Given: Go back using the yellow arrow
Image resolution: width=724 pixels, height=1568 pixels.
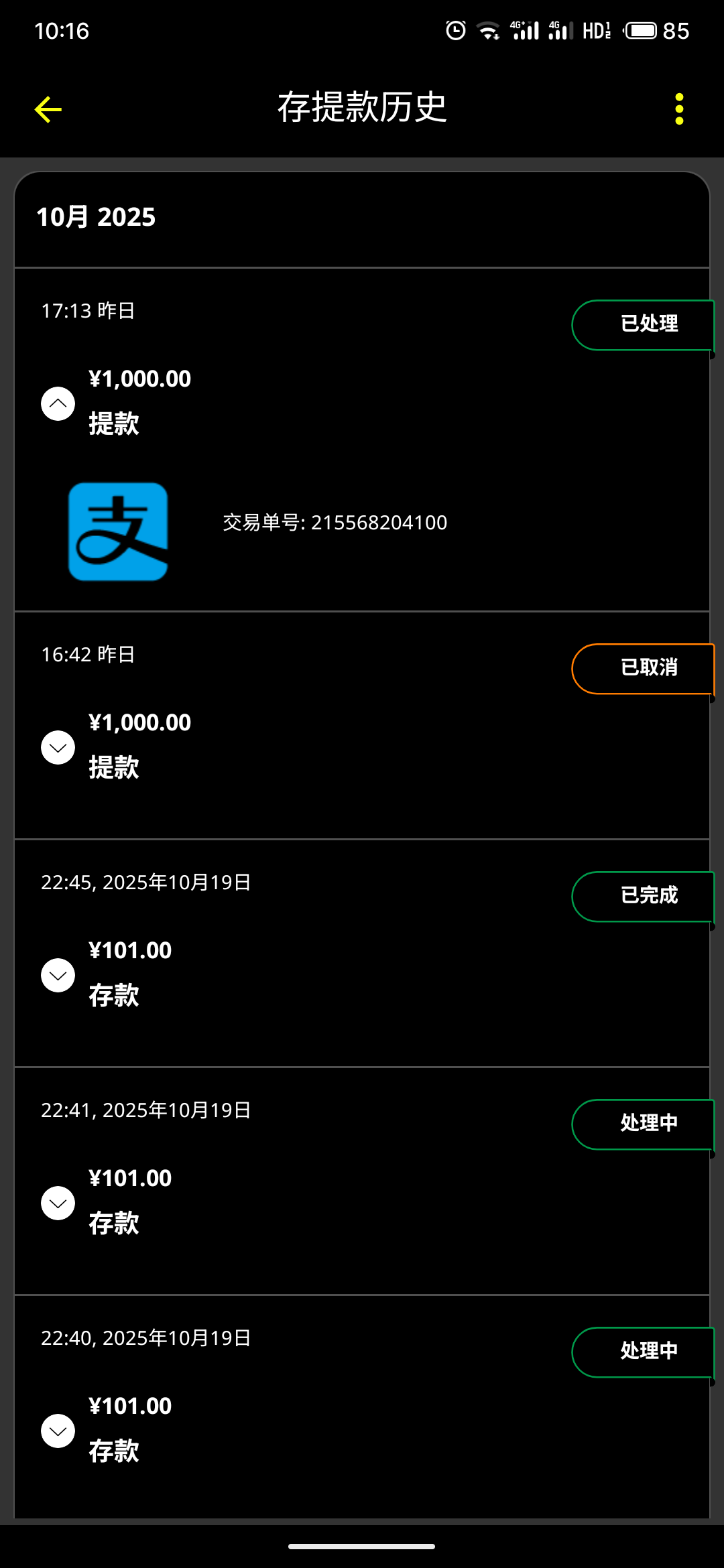Looking at the screenshot, I should tap(48, 109).
